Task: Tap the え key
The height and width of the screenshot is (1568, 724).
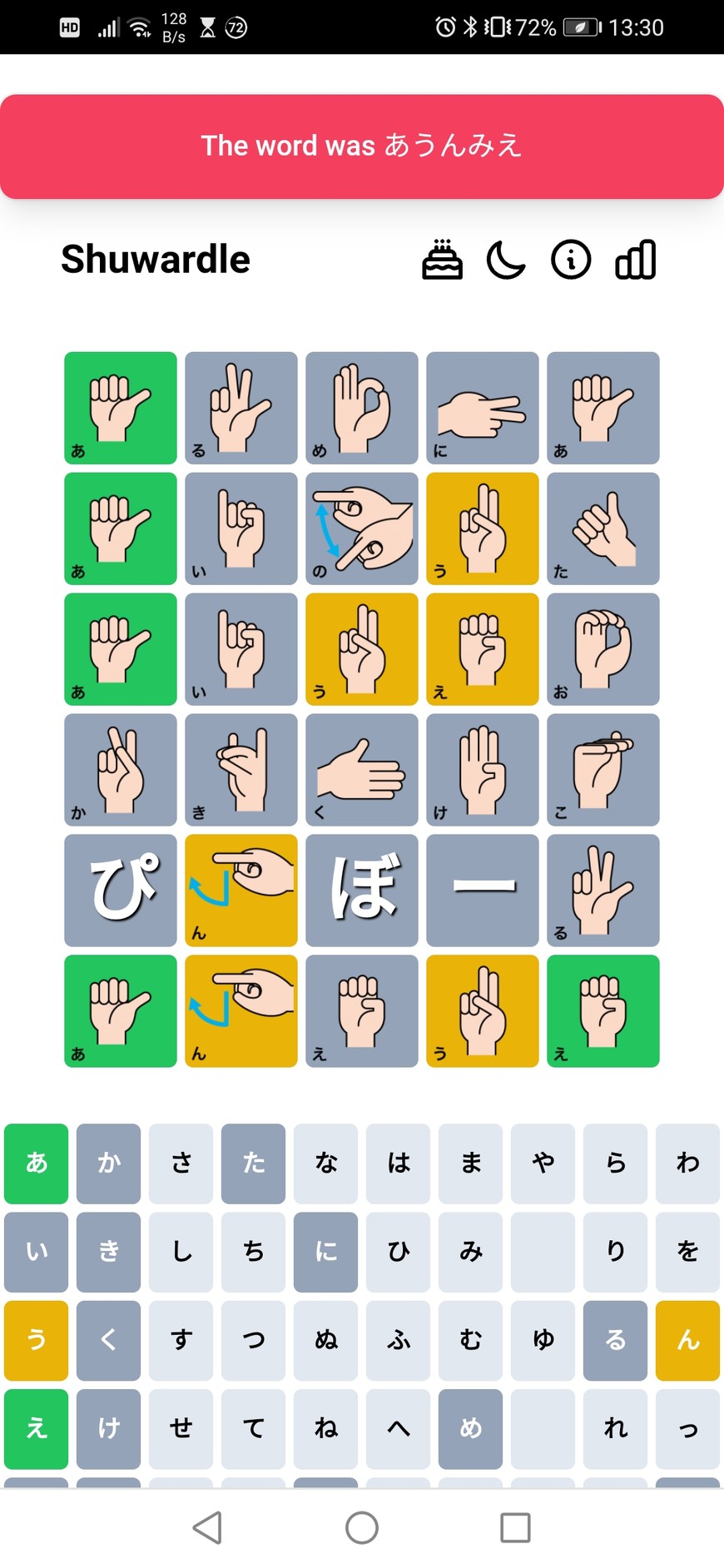Action: point(37,1428)
